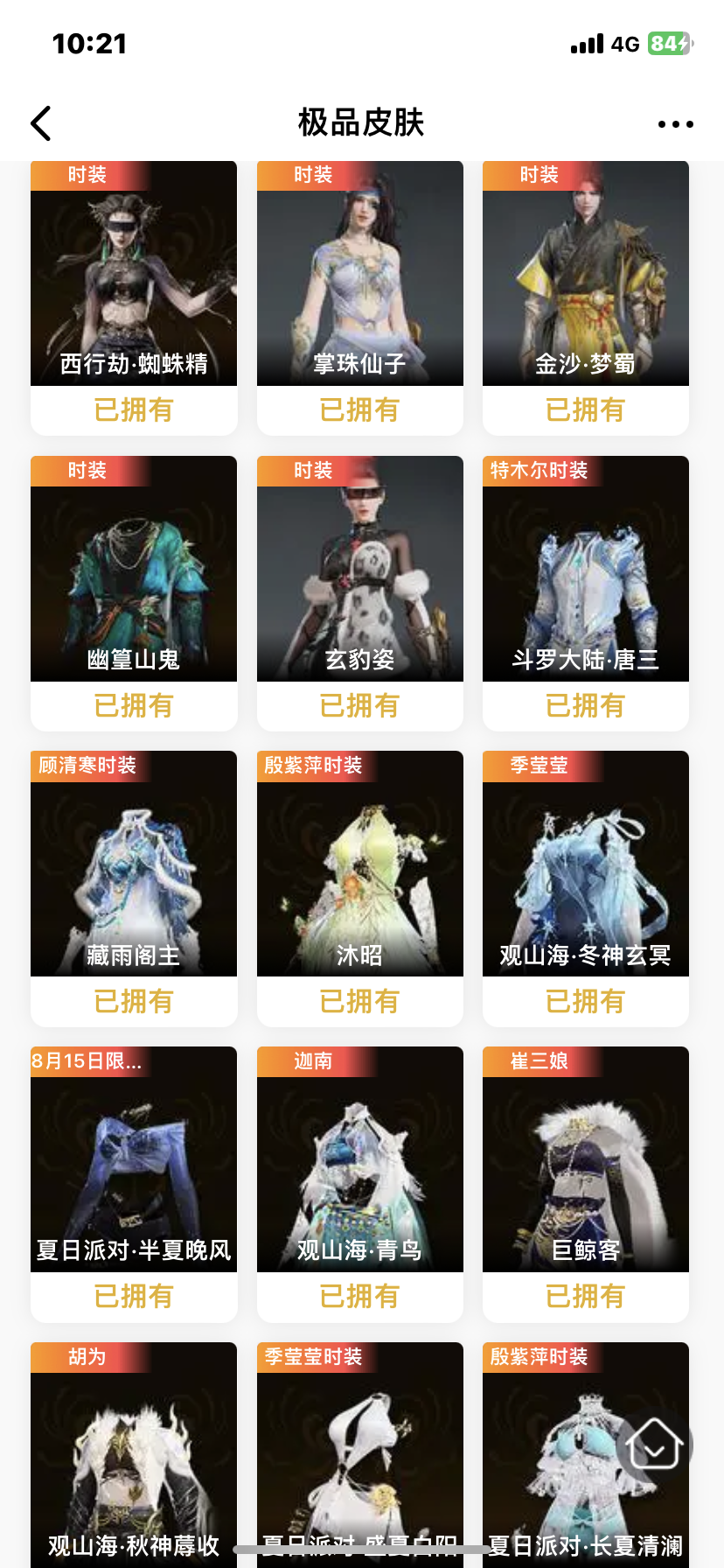
Task: View the 幽篁山鬼 skin card
Action: [x=134, y=593]
